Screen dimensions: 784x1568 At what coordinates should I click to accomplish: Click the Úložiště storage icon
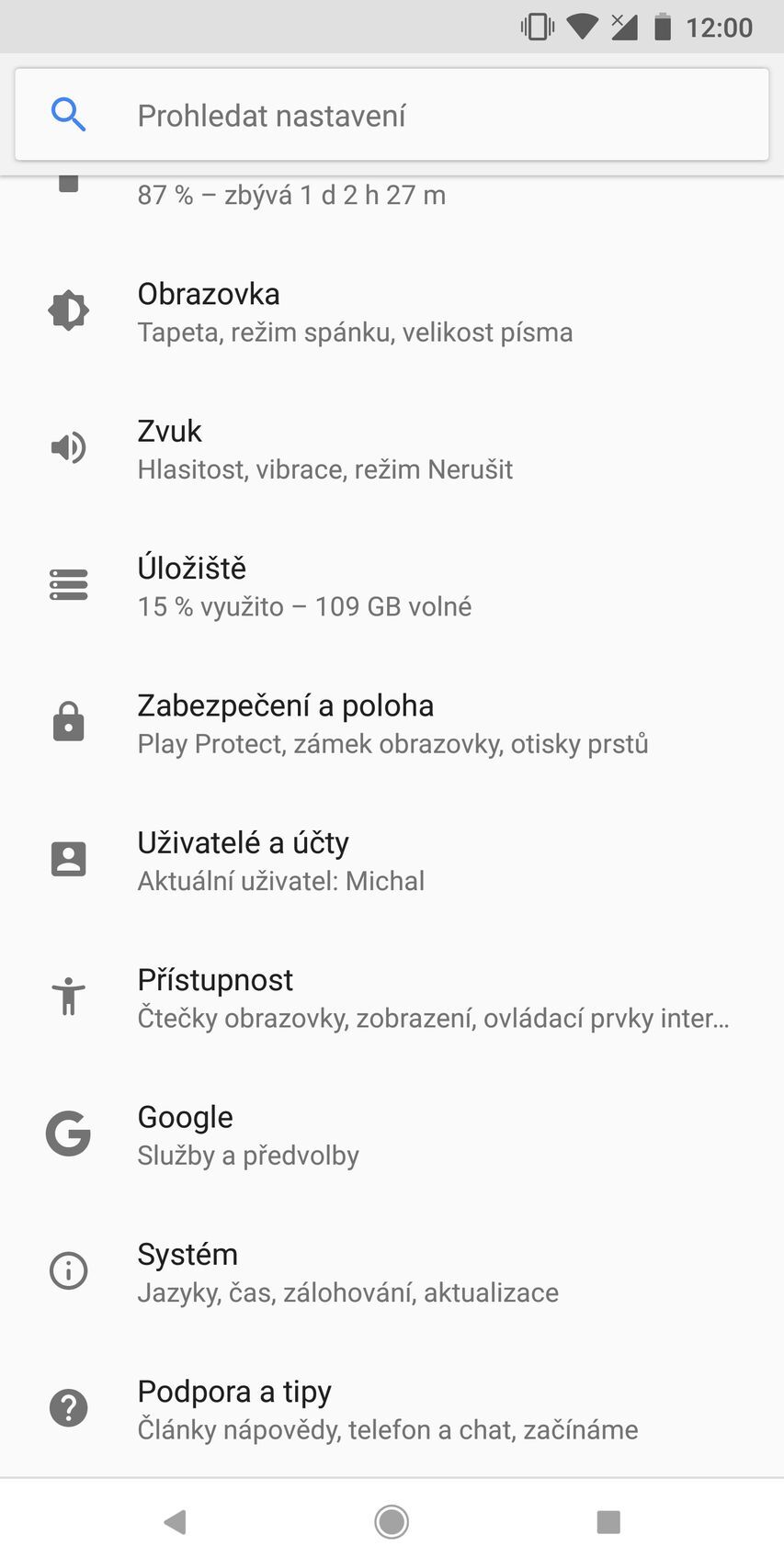click(68, 584)
